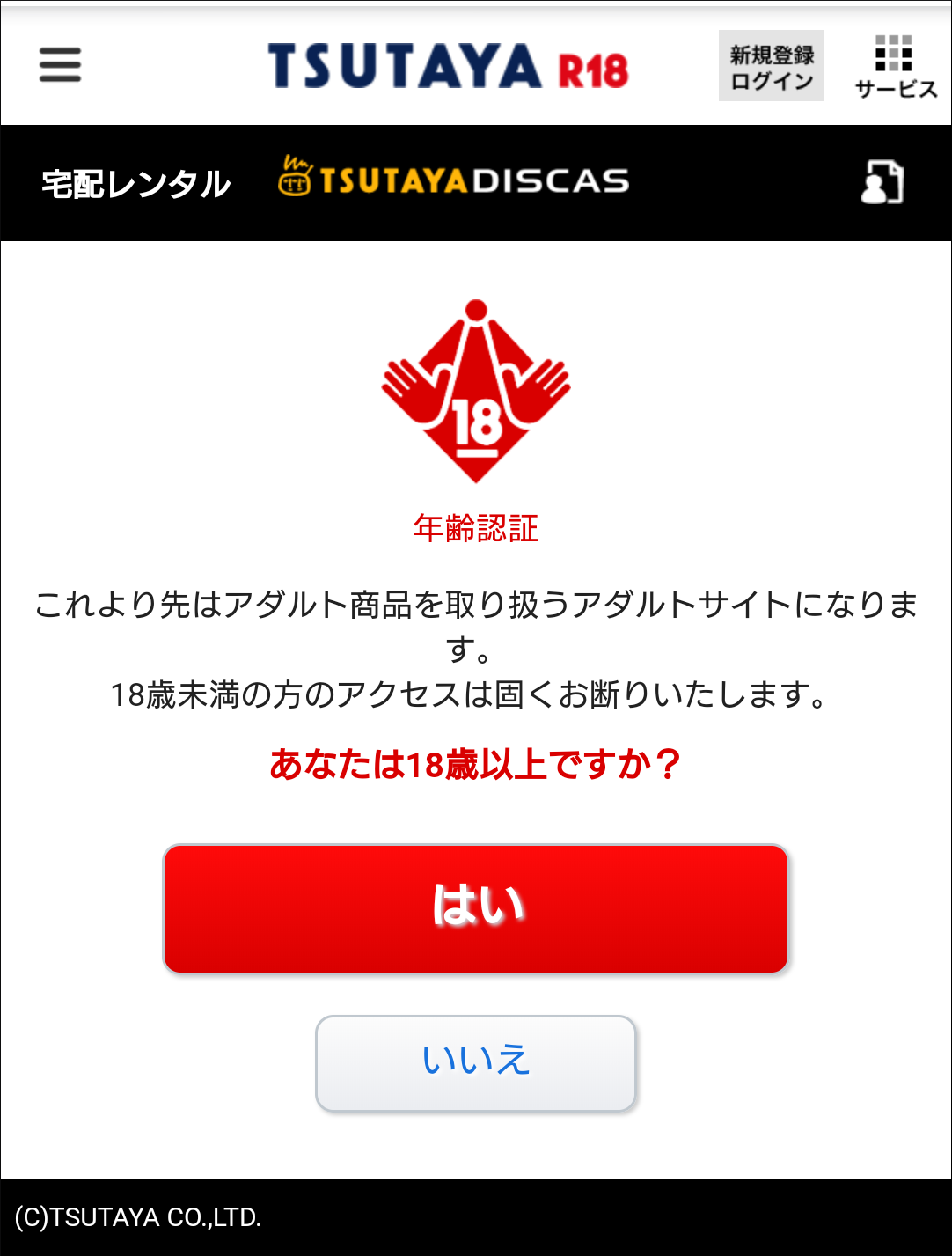This screenshot has width=952, height=1256.
Task: Tap 新規登録 ログイン button
Action: (x=771, y=66)
